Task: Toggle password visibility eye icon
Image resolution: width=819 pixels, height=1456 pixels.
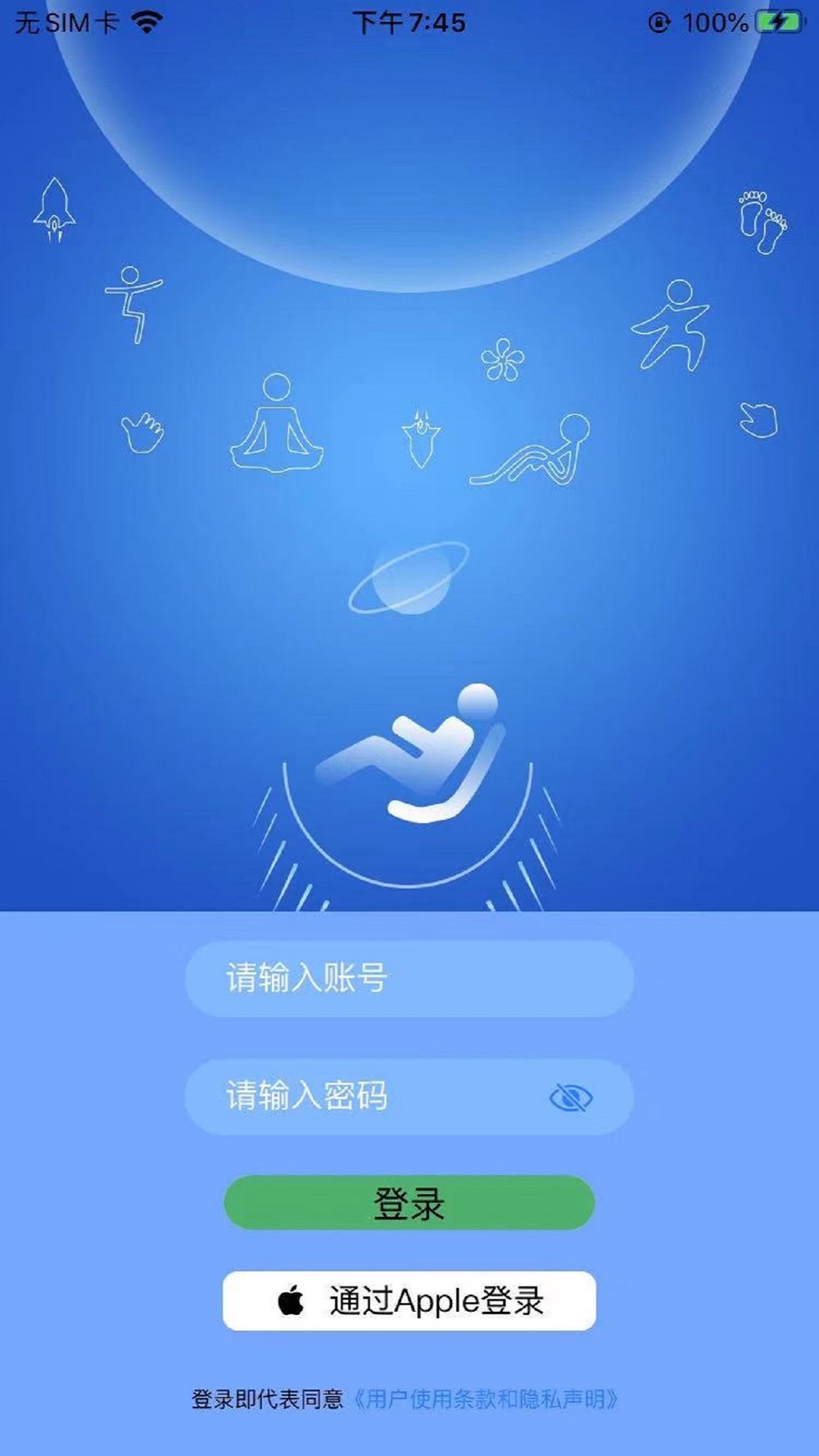Action: [571, 1097]
